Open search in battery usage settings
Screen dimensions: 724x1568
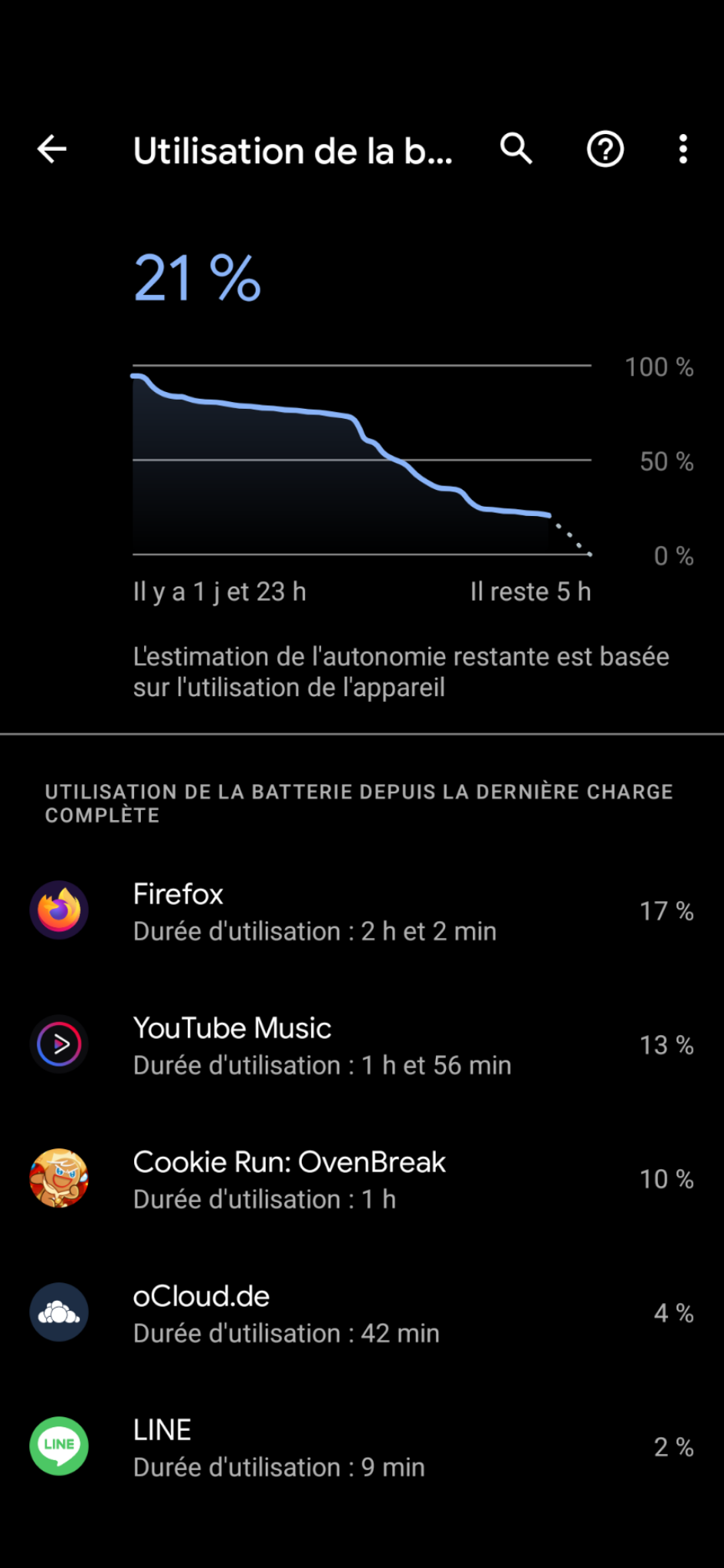pos(516,149)
